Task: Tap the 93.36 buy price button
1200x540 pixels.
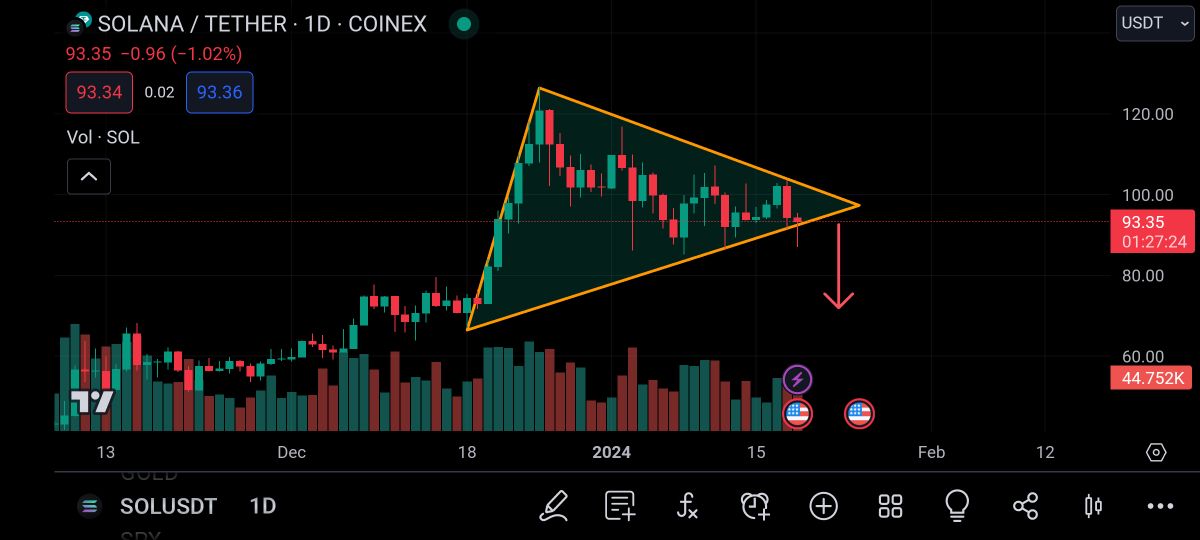Action: (x=219, y=92)
